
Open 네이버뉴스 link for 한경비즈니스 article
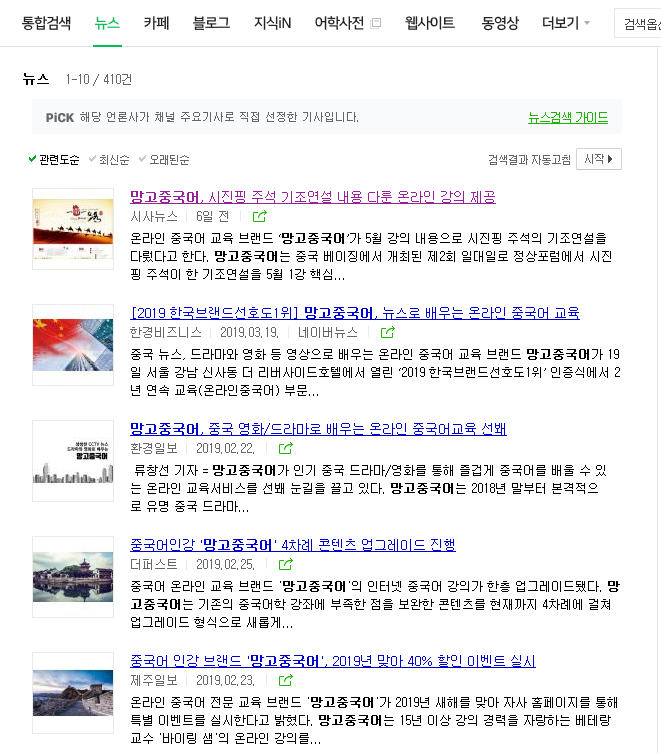(x=333, y=332)
